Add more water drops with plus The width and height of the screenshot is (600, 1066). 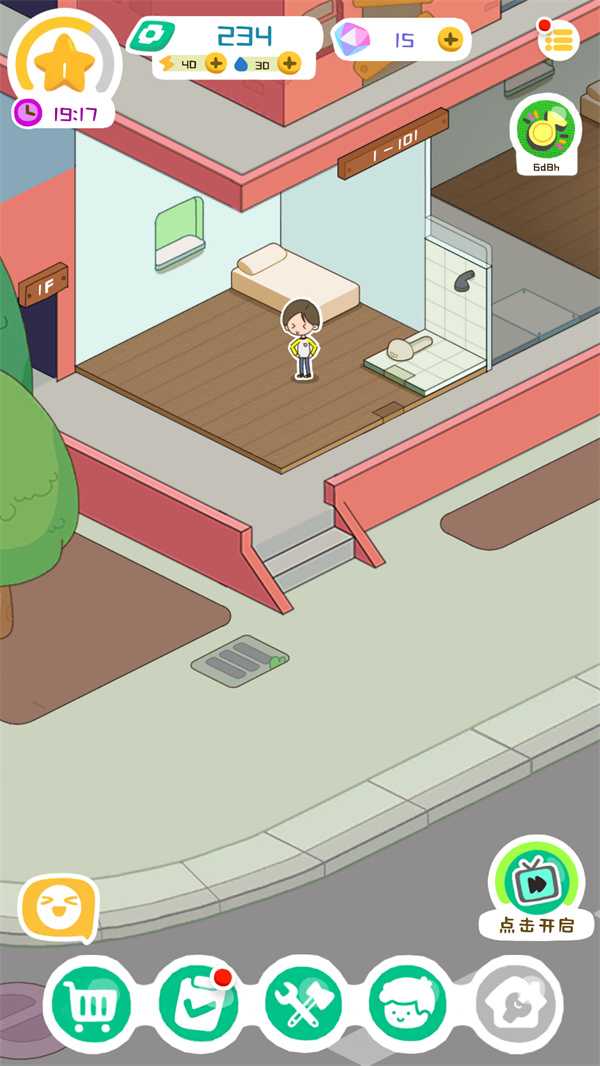pos(289,64)
